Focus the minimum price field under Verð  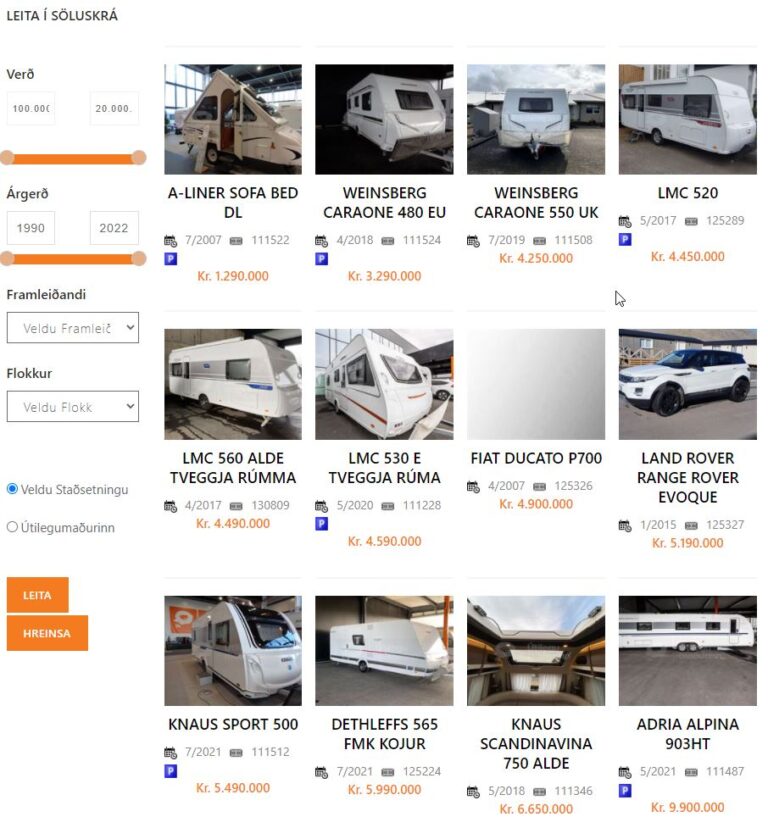point(31,108)
